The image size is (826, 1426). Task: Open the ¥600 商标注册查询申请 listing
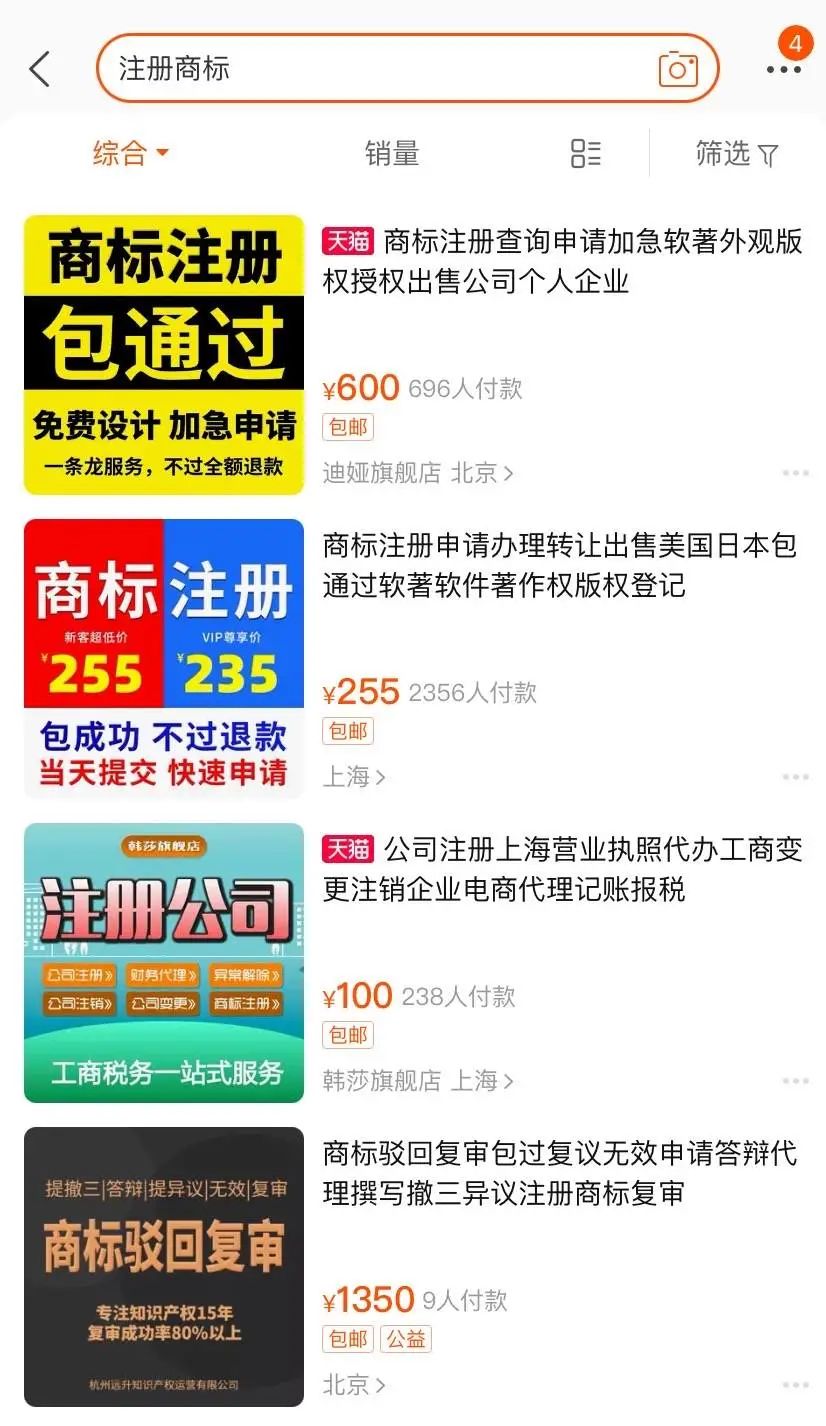coord(562,261)
